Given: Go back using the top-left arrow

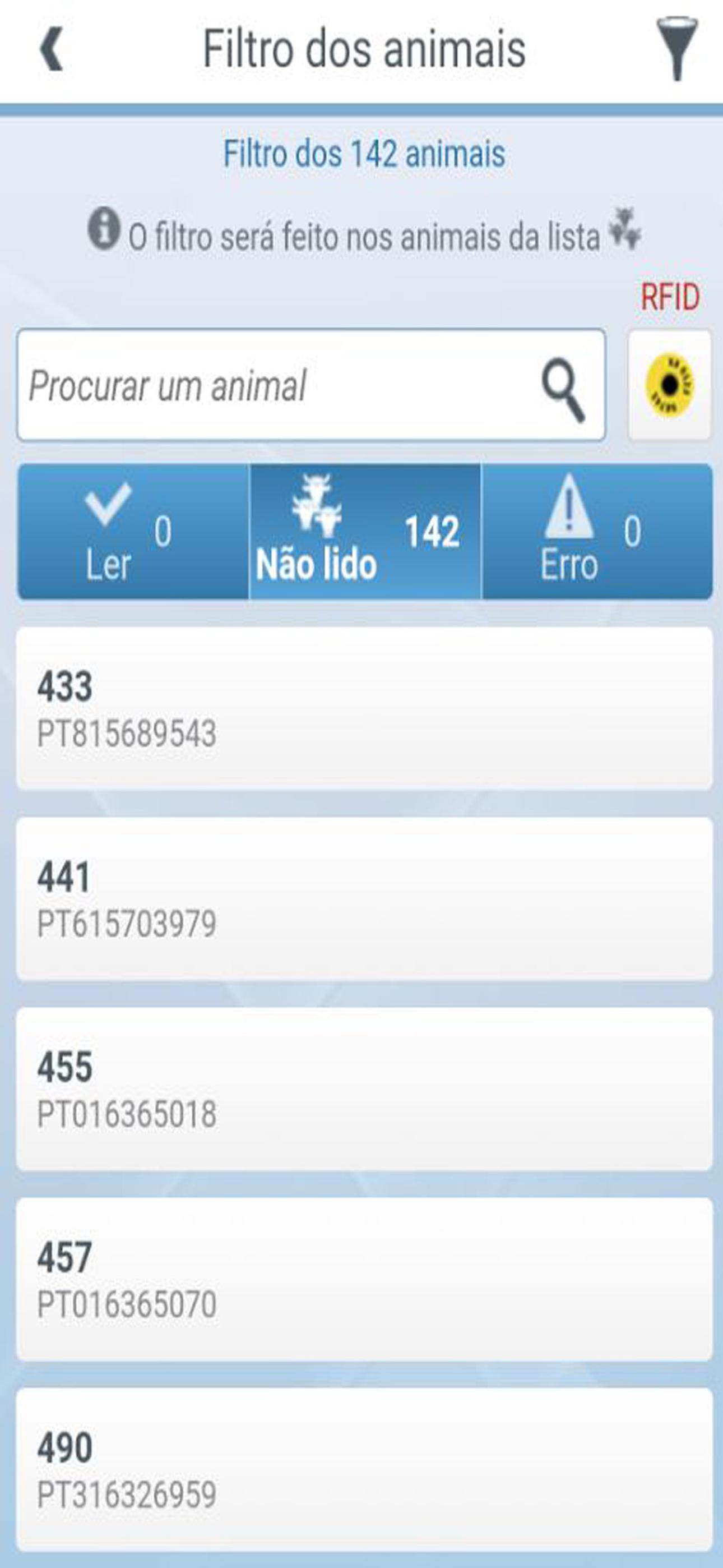Looking at the screenshot, I should coord(51,50).
